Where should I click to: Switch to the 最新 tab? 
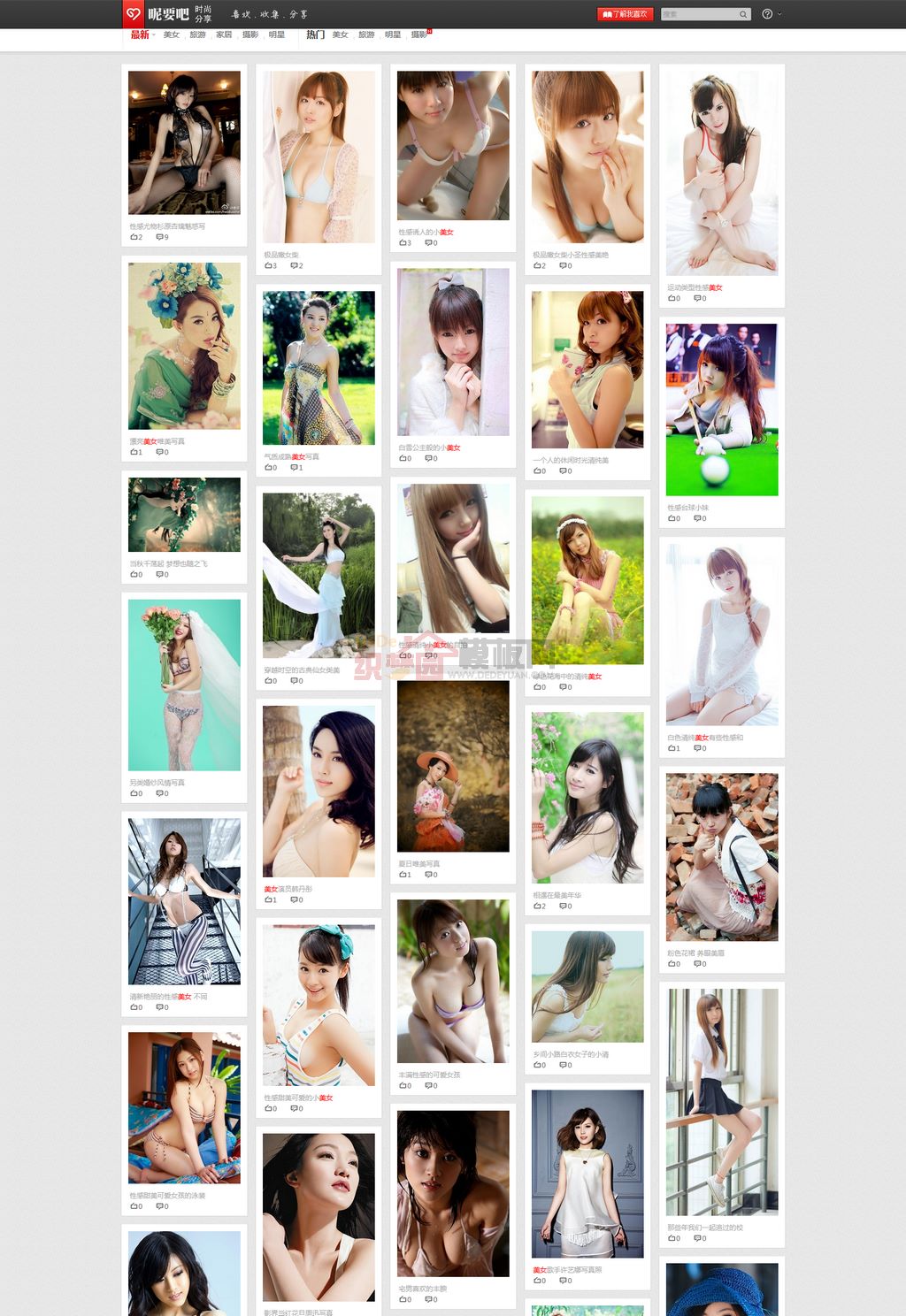tap(140, 34)
